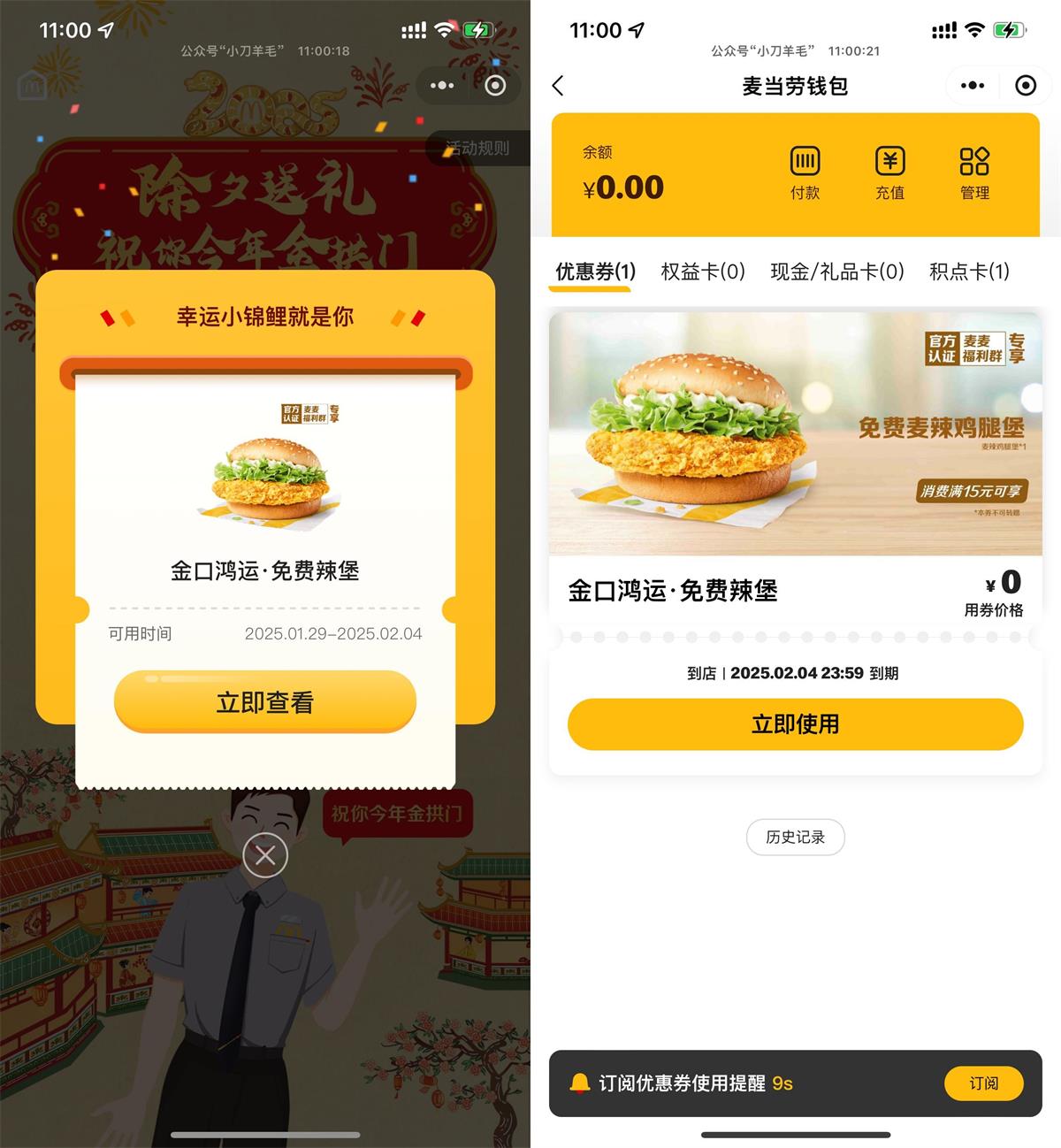The width and height of the screenshot is (1061, 1148).
Task: Open 历史记录 history records
Action: click(795, 837)
